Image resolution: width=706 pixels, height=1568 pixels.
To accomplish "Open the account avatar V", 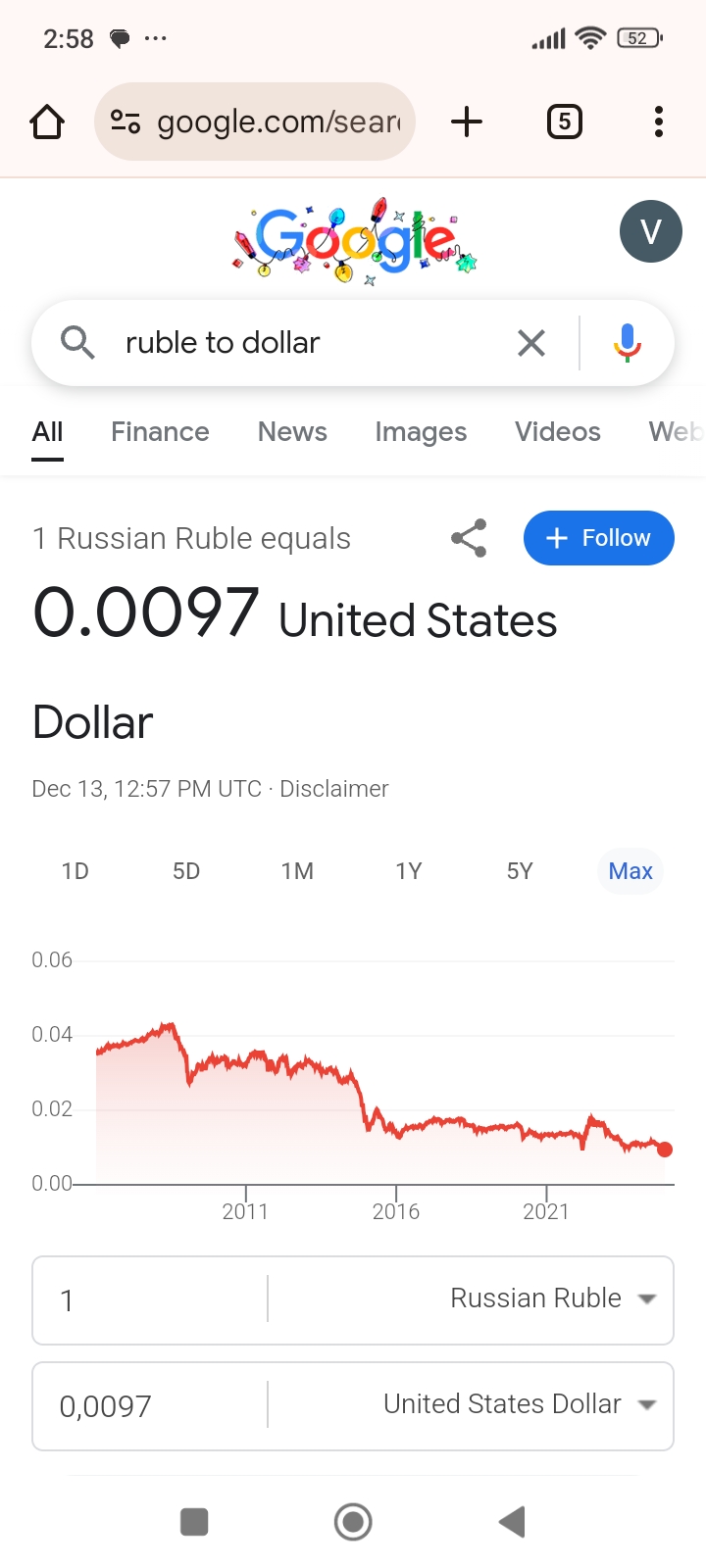I will [x=651, y=231].
